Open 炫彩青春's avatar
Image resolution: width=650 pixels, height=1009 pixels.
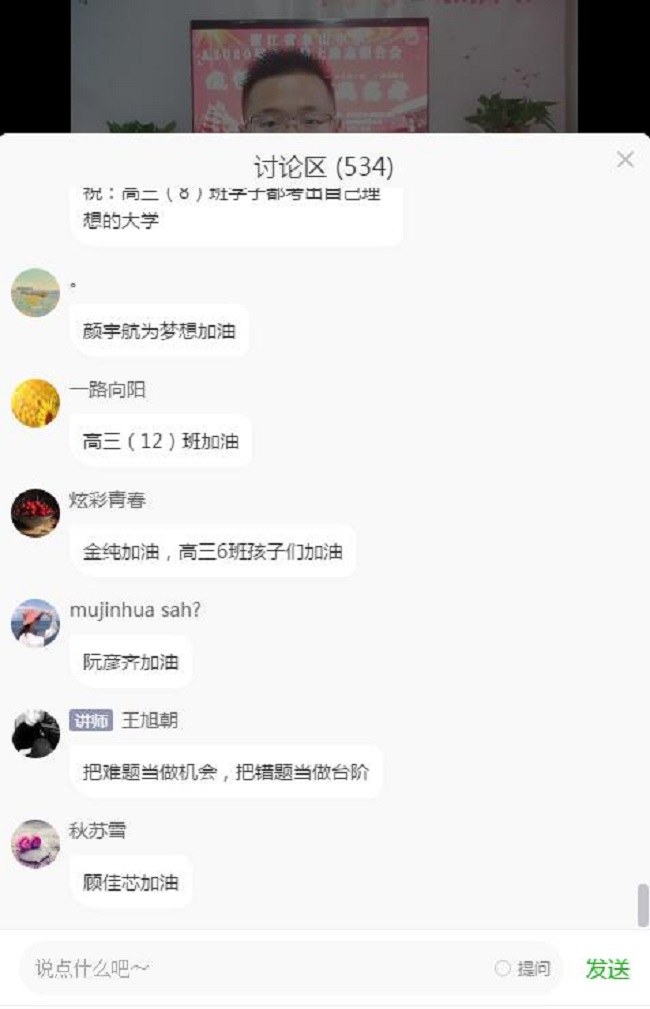[35, 513]
